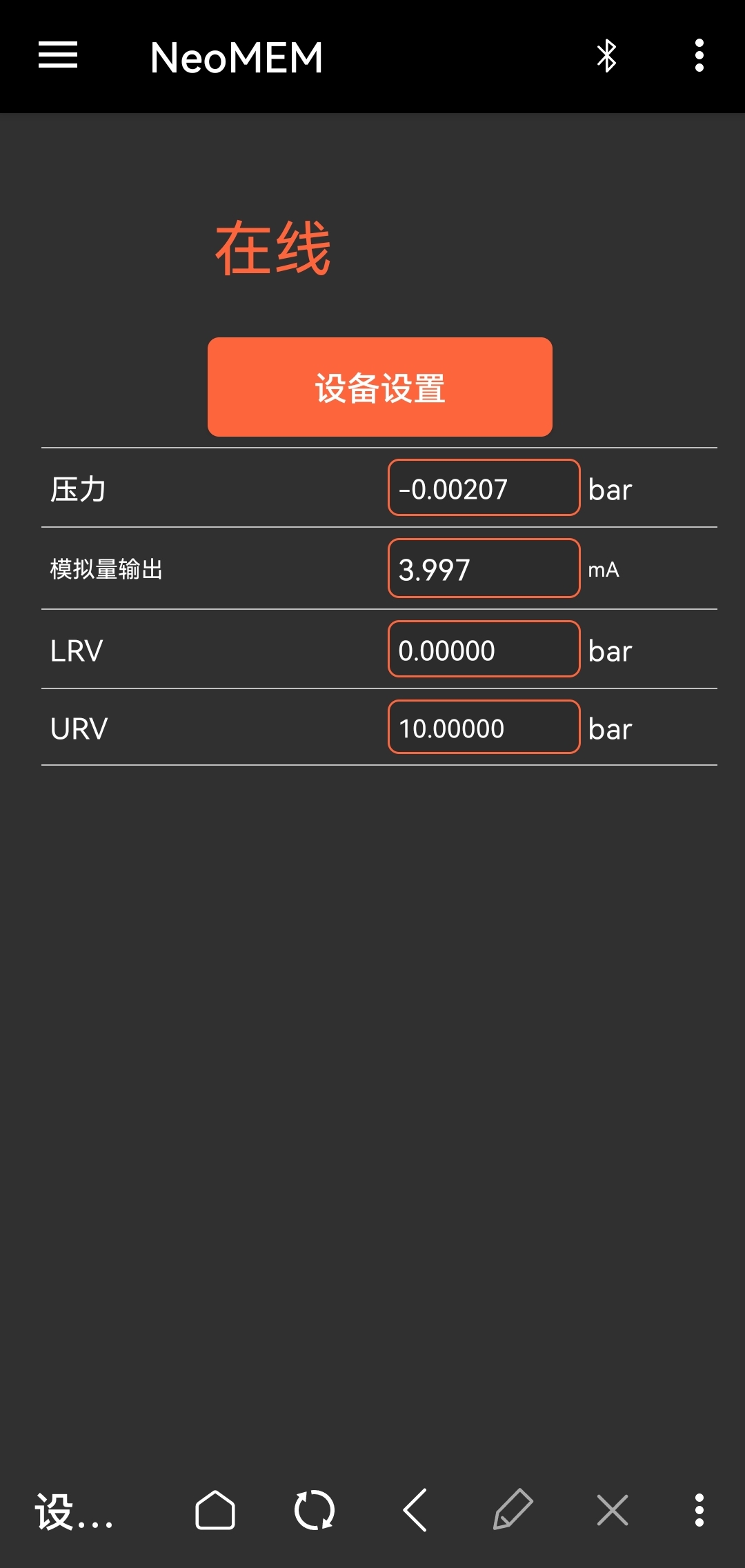The image size is (745, 1568).
Task: Tap the Bluetooth connection icon
Action: 606,56
